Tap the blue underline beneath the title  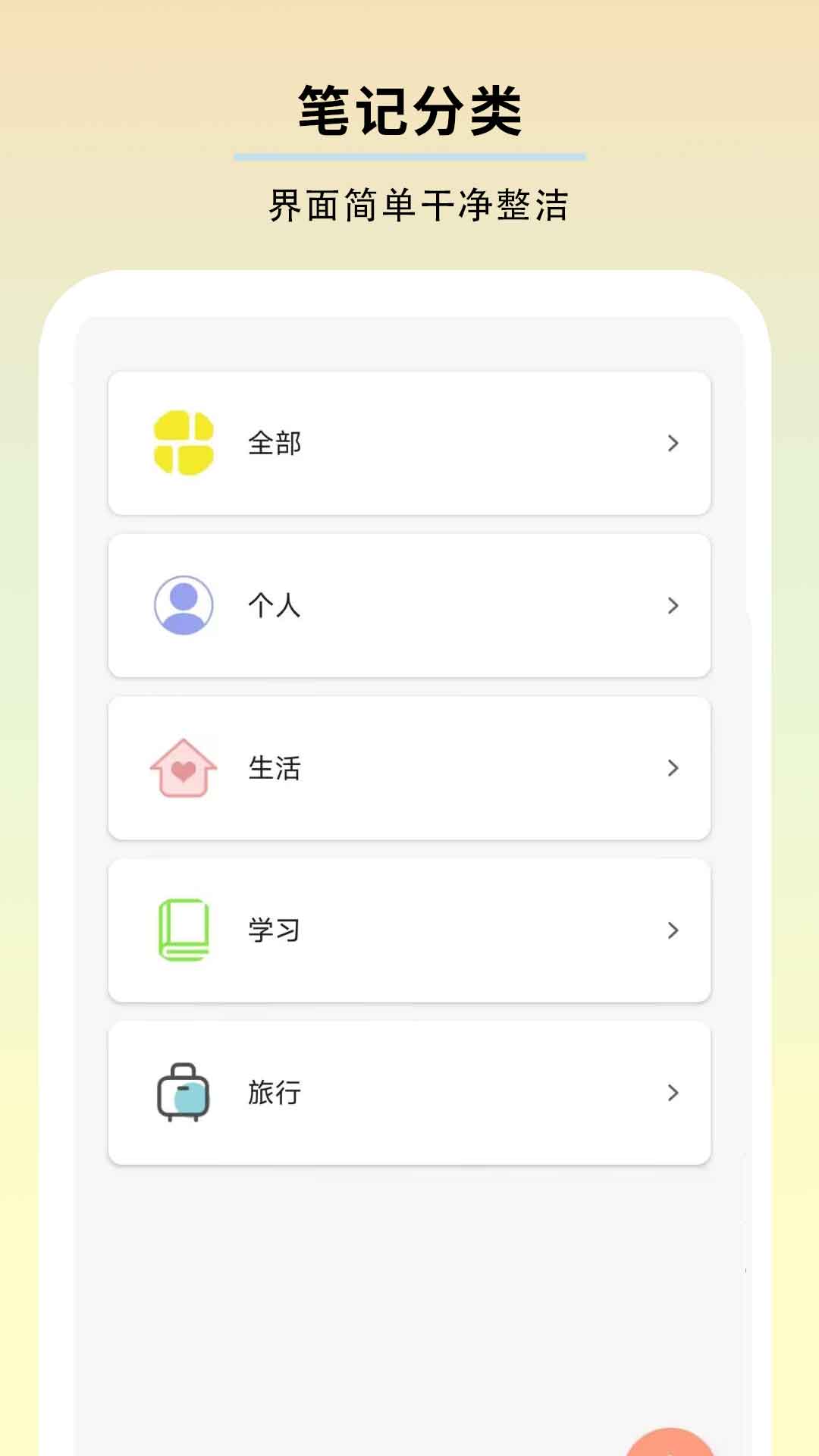tap(409, 155)
